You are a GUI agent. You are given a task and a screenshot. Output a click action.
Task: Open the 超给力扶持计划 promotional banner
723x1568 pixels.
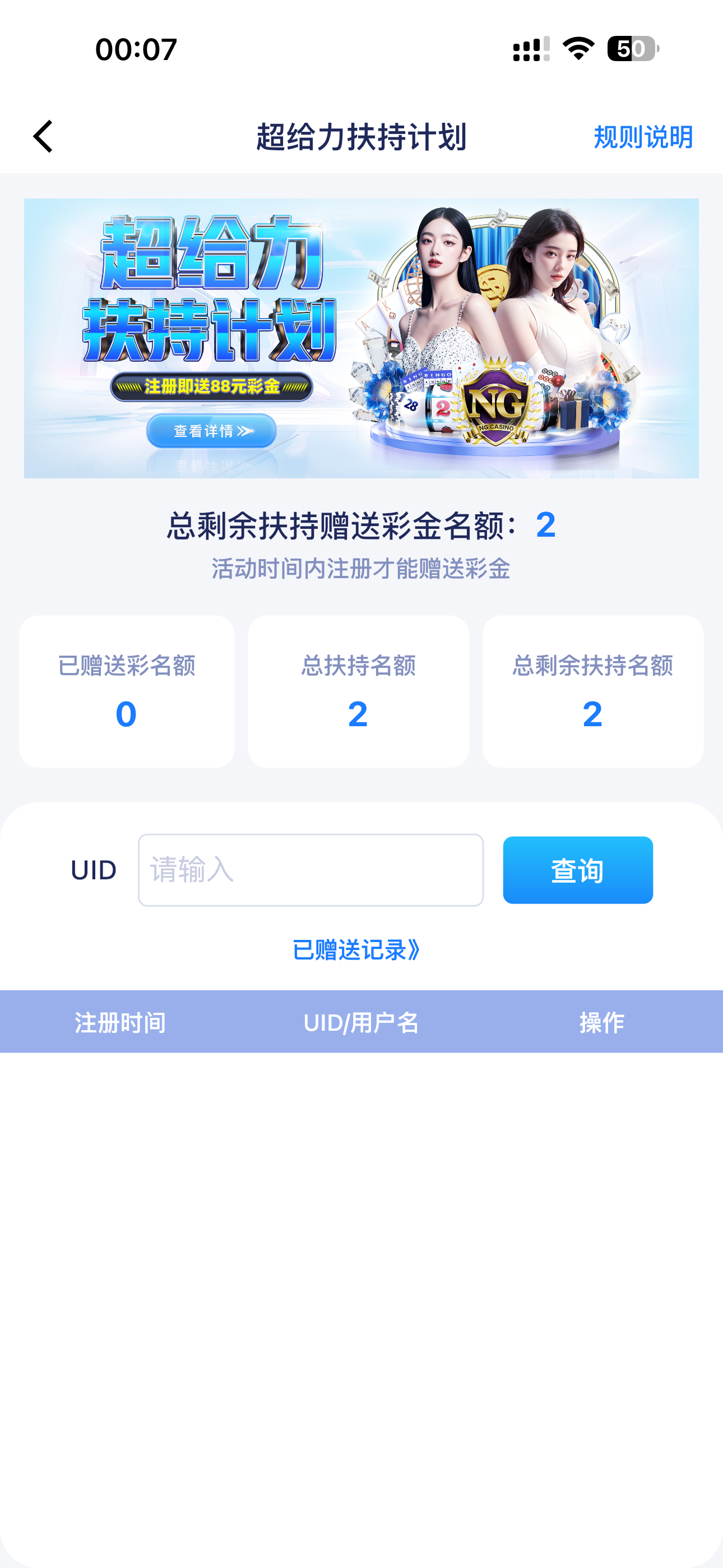361,338
